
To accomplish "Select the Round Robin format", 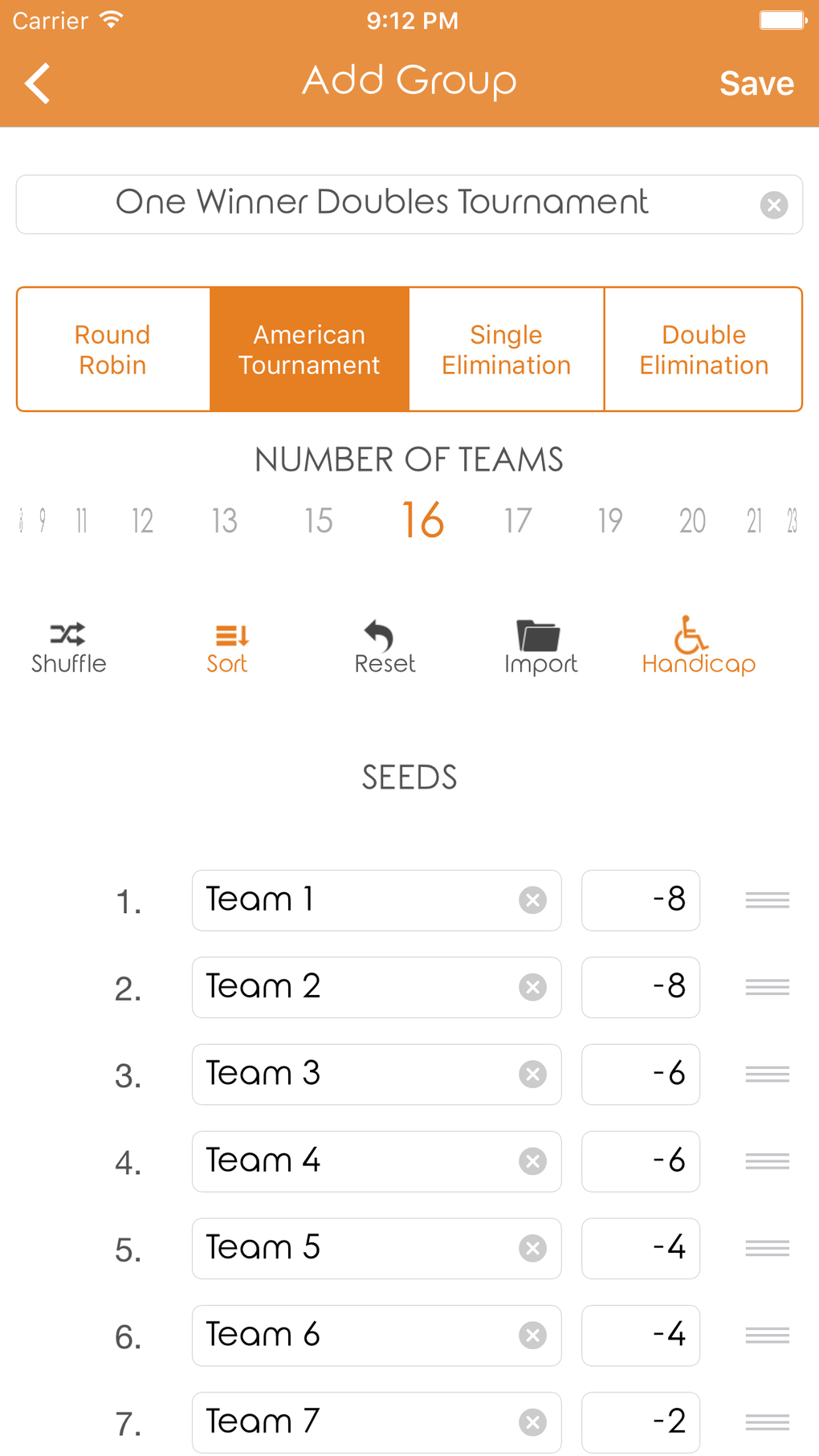I will (112, 349).
